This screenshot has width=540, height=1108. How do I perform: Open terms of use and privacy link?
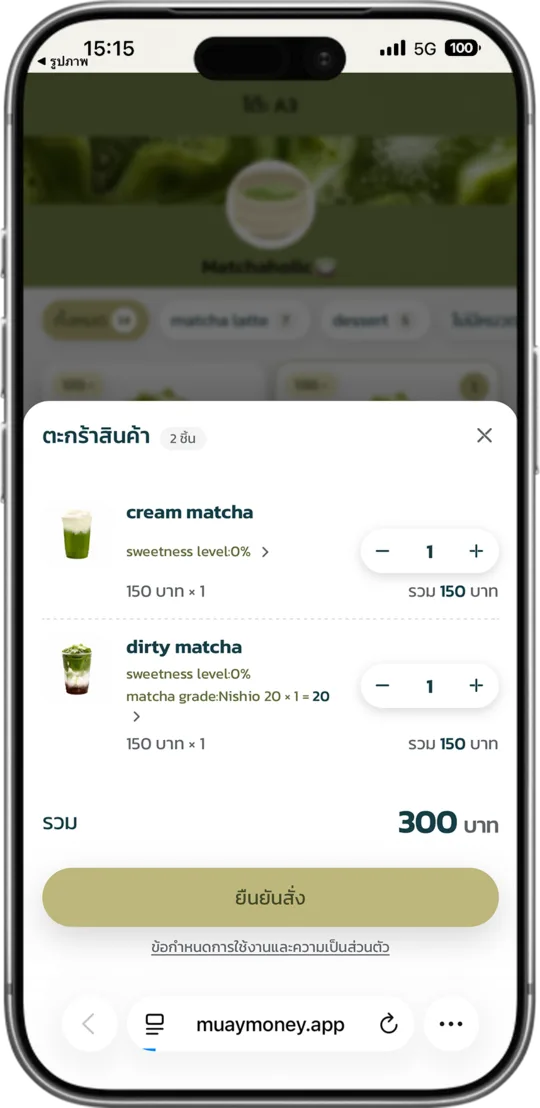pos(271,947)
